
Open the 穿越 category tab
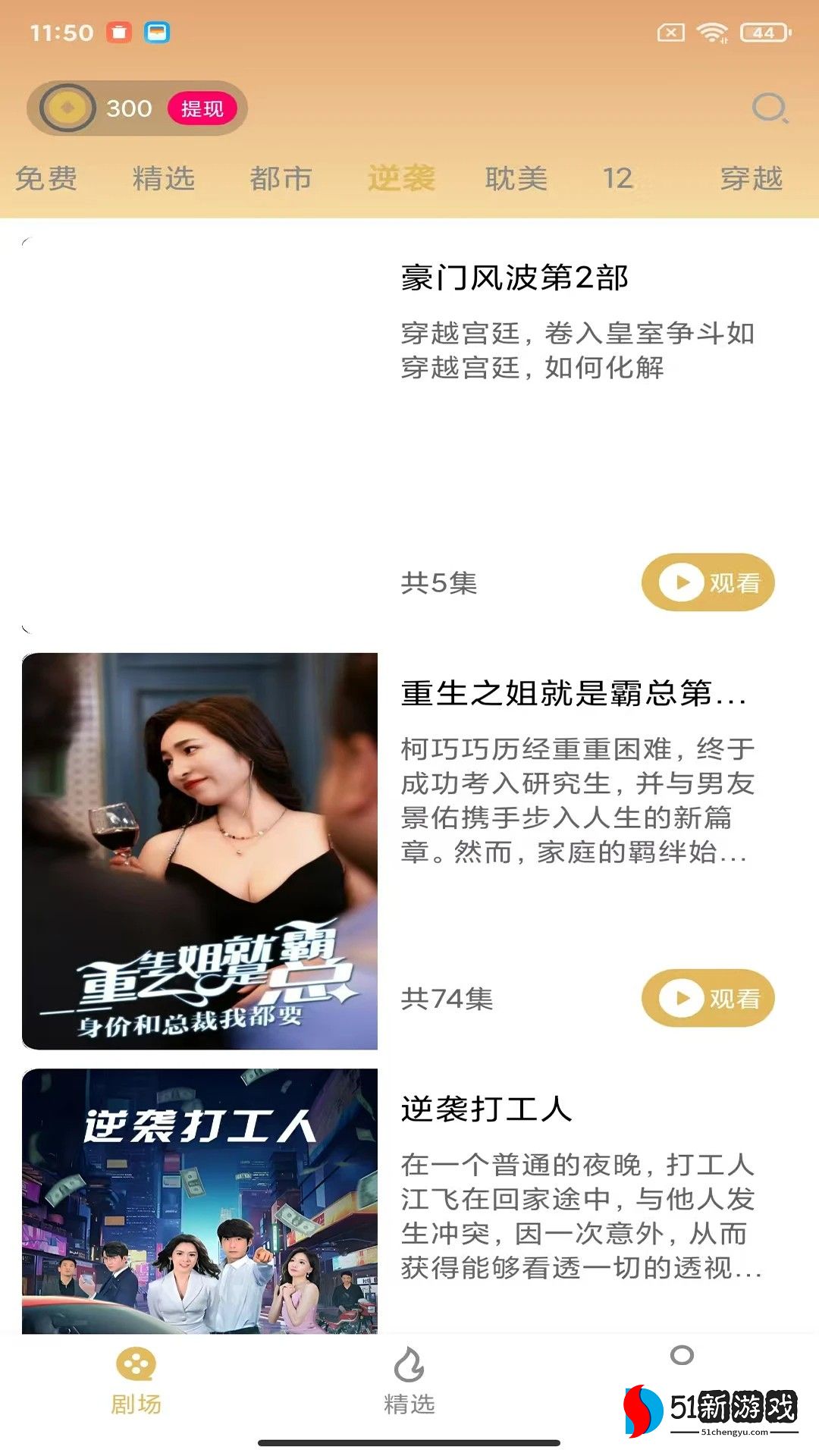751,179
